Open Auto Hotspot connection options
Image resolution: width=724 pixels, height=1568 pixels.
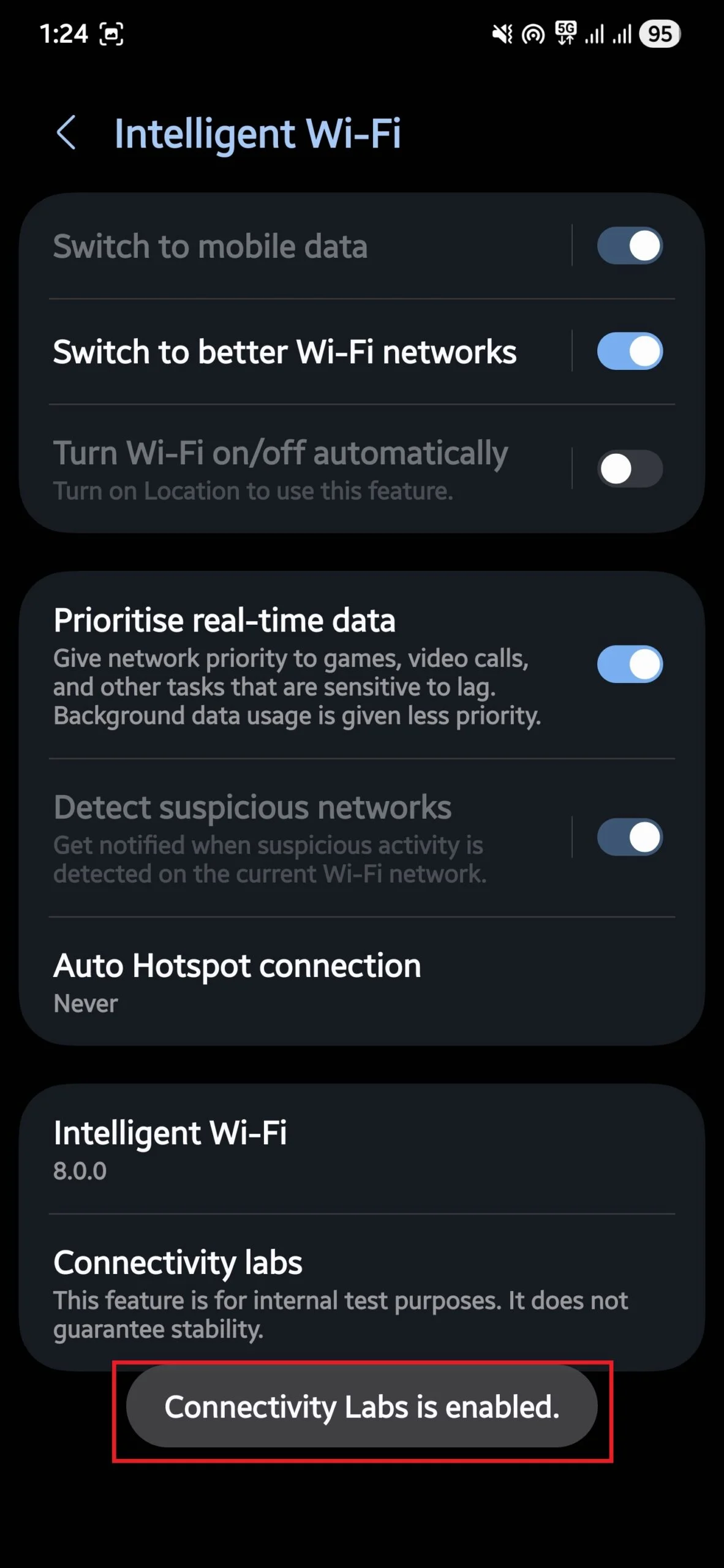pos(237,966)
